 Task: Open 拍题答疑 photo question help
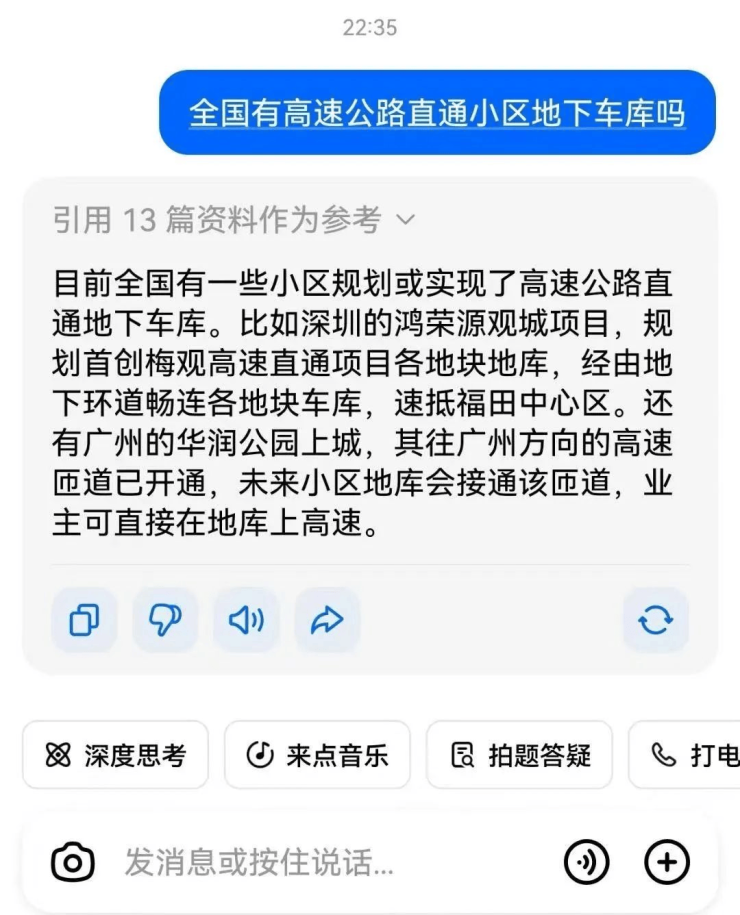point(519,755)
